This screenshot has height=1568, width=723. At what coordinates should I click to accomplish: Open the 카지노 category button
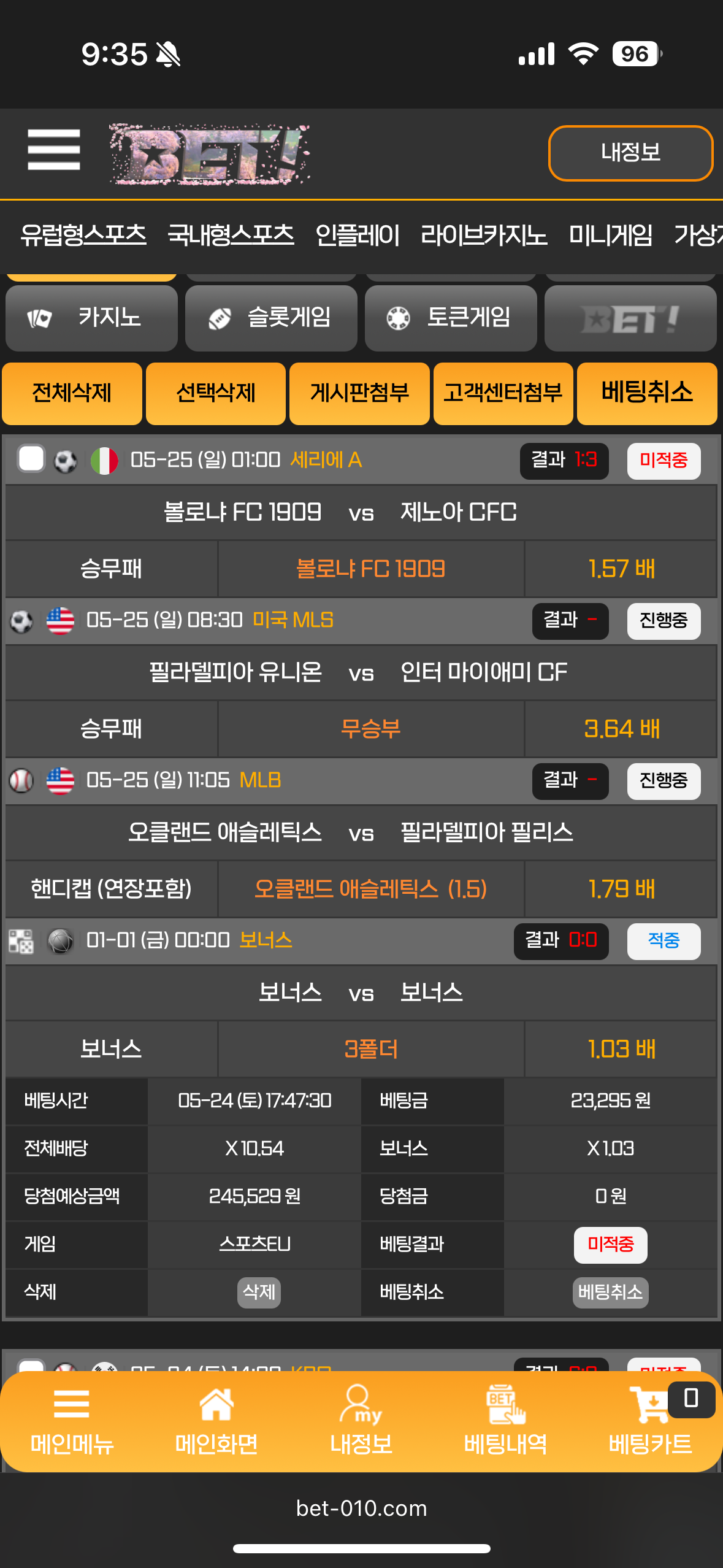pos(91,318)
